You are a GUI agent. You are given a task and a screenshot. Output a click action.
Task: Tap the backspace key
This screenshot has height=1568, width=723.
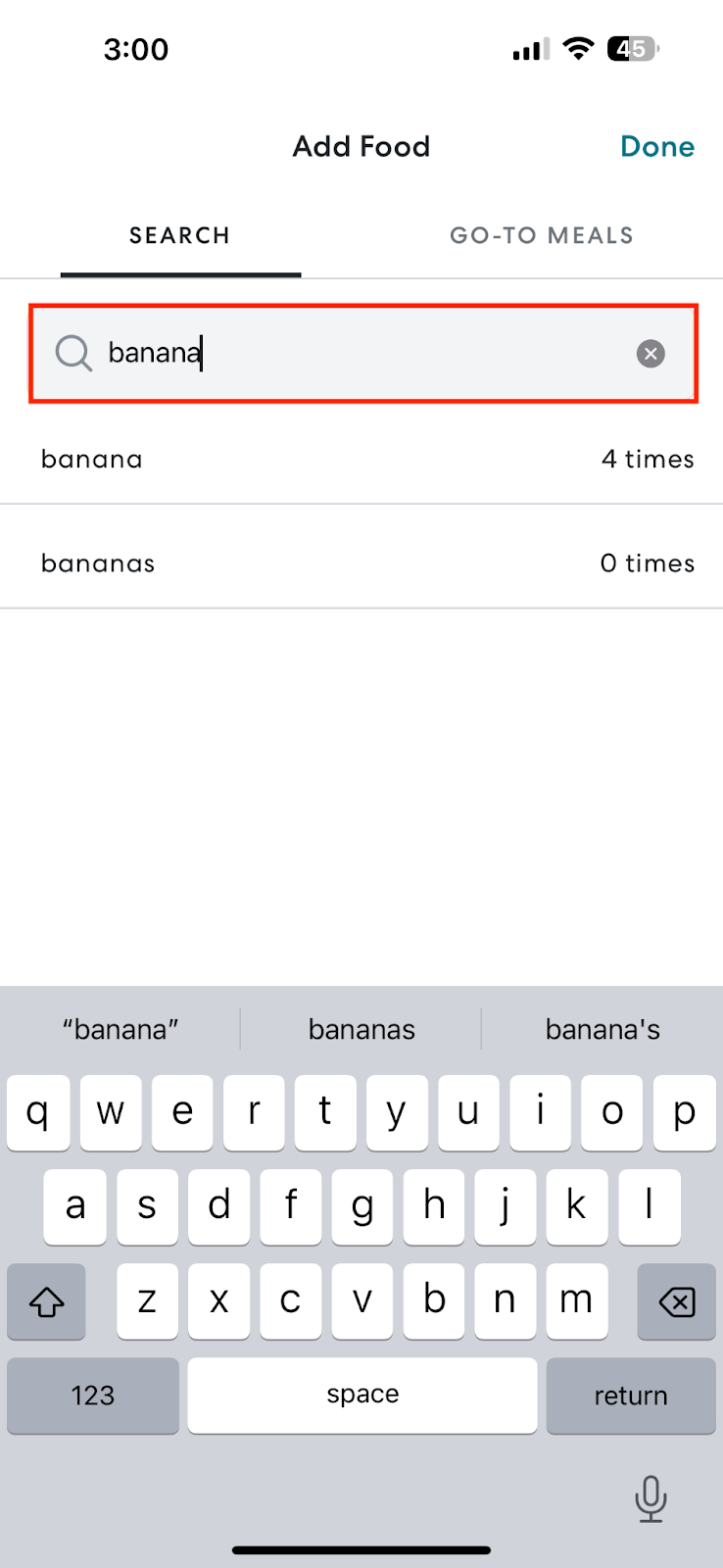click(x=676, y=1301)
